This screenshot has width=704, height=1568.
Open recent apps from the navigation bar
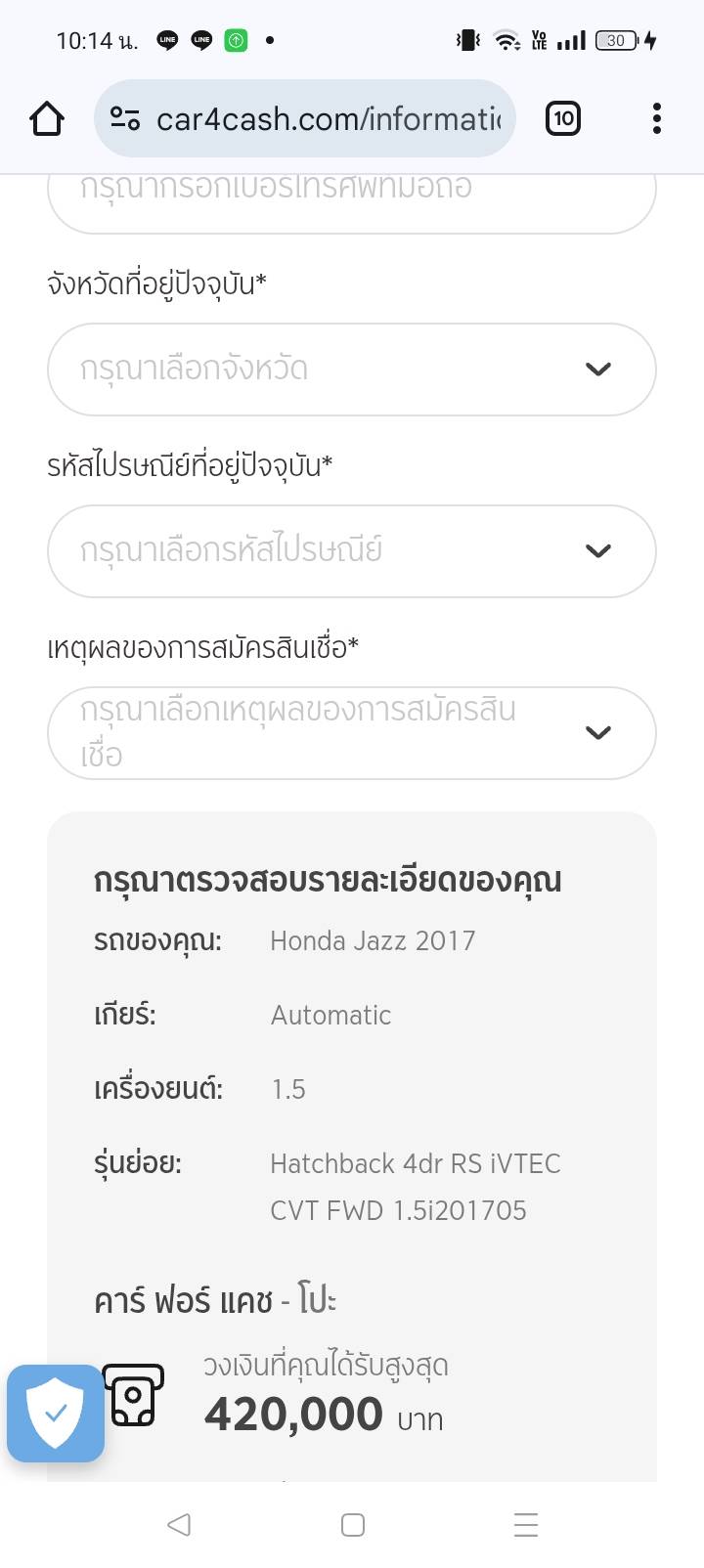coord(525,1524)
